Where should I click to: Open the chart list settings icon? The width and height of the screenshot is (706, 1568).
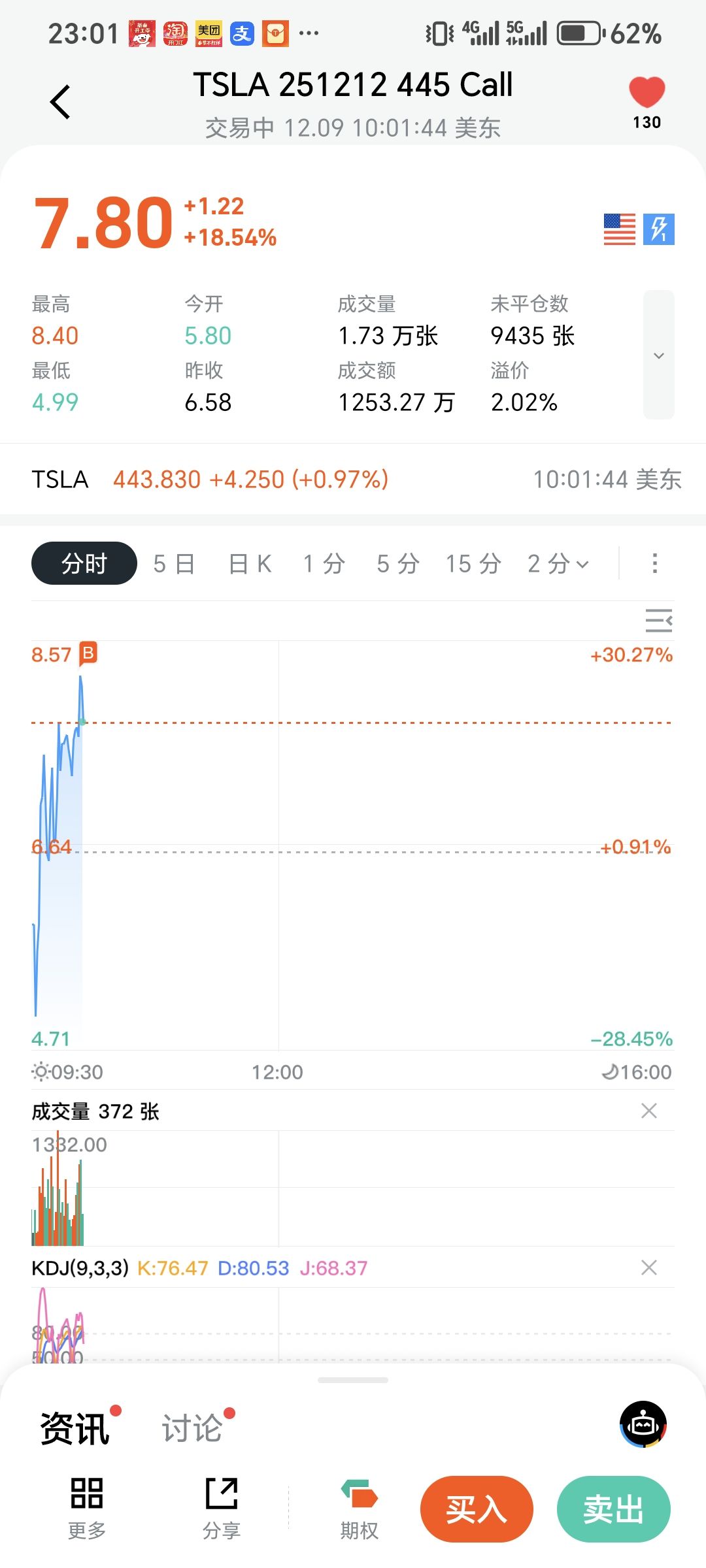click(x=658, y=620)
